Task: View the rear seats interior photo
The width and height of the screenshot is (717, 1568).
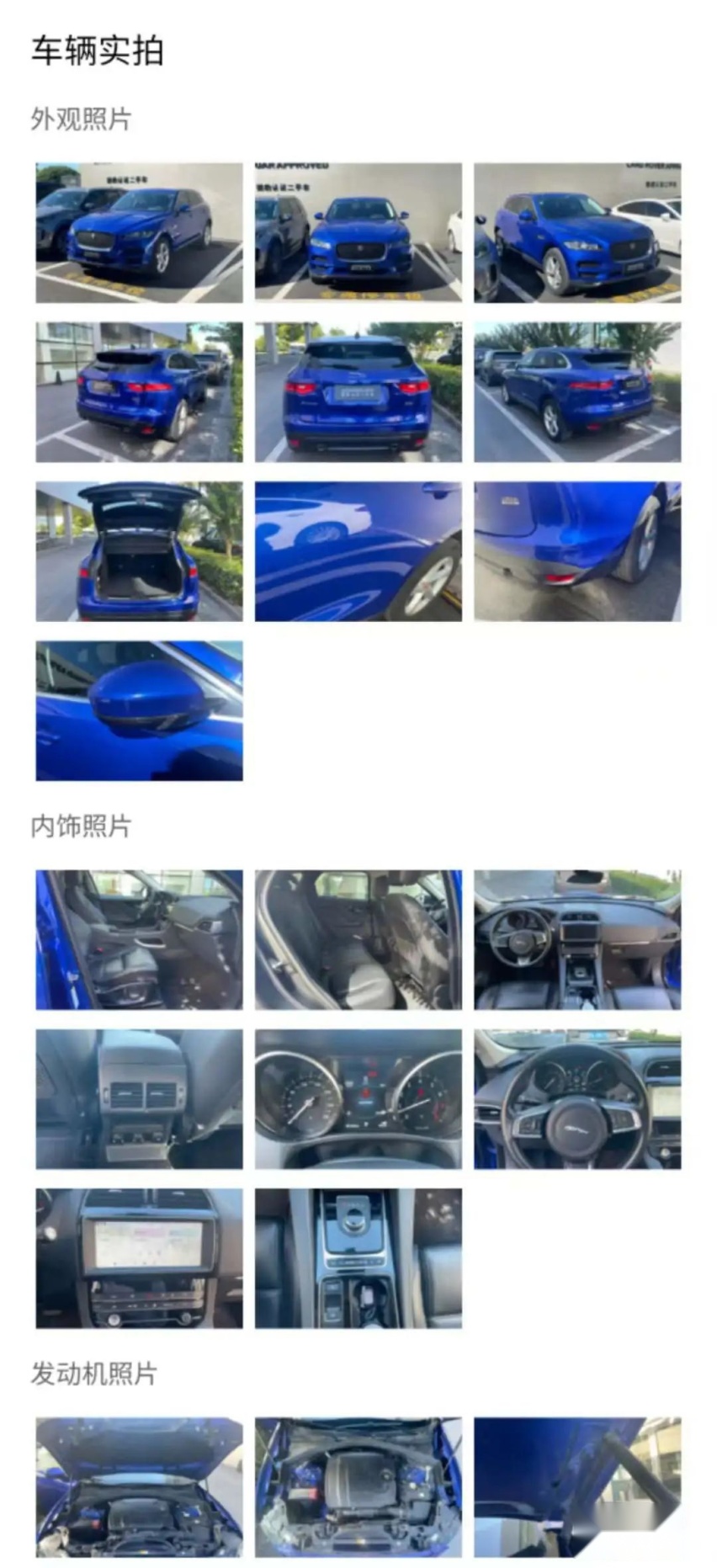Action: (358, 939)
